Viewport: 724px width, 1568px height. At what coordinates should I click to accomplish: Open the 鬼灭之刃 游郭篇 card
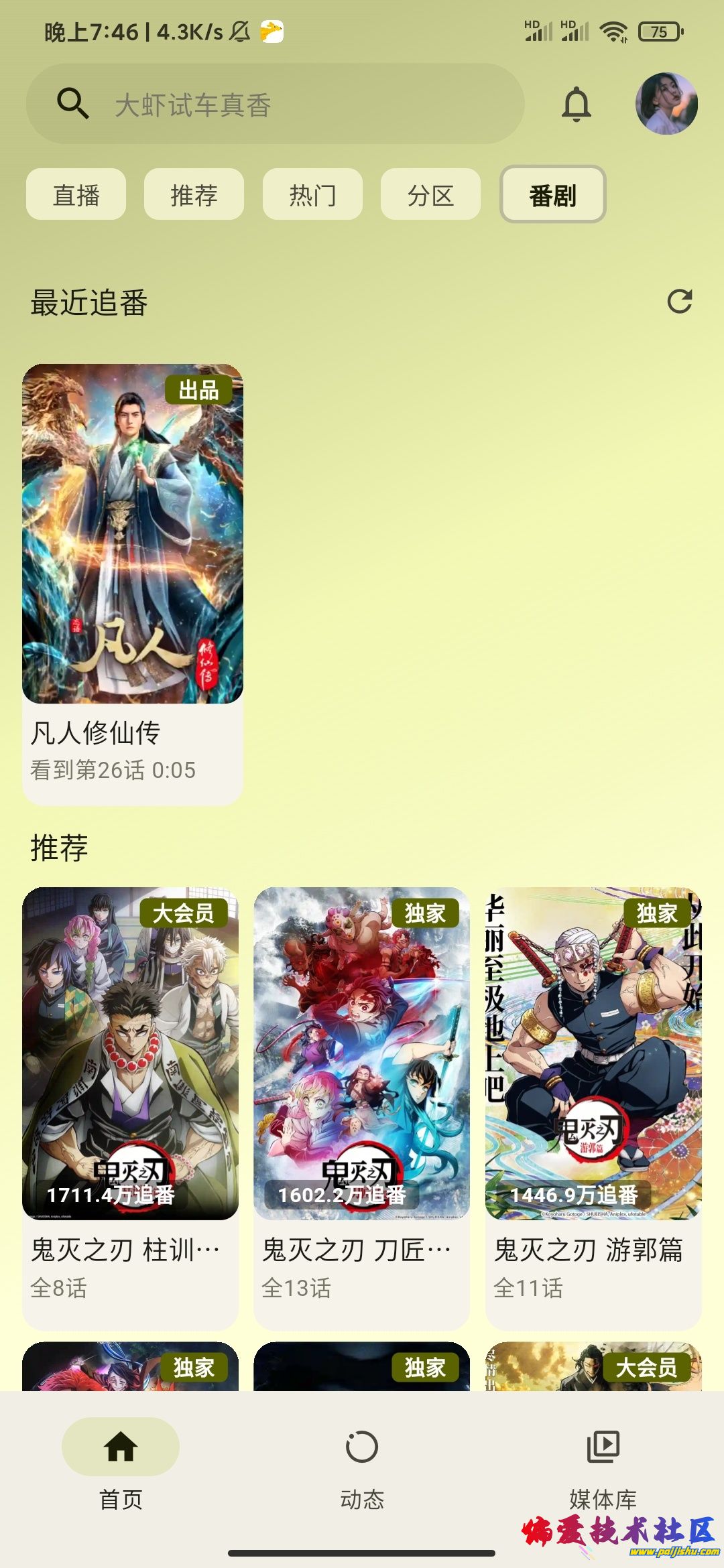(593, 1106)
